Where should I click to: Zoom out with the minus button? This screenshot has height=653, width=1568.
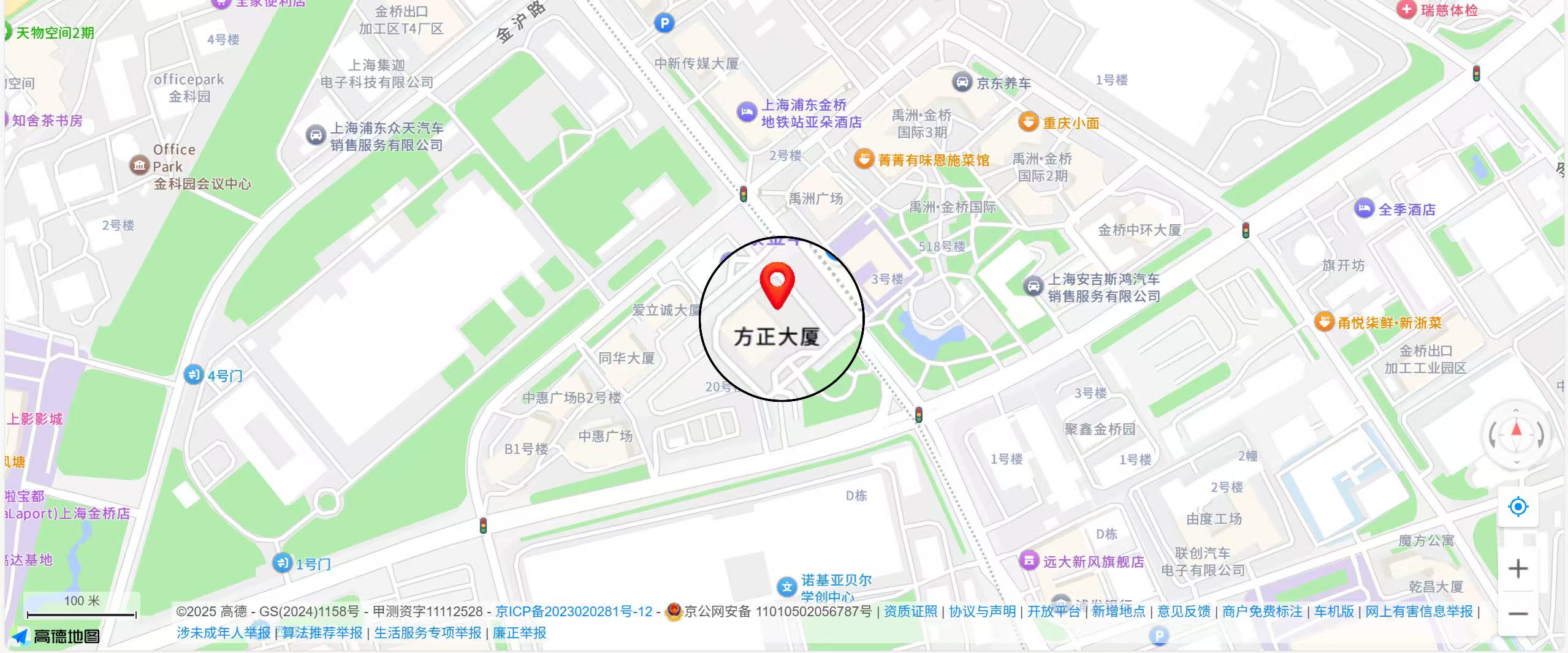tap(1518, 613)
